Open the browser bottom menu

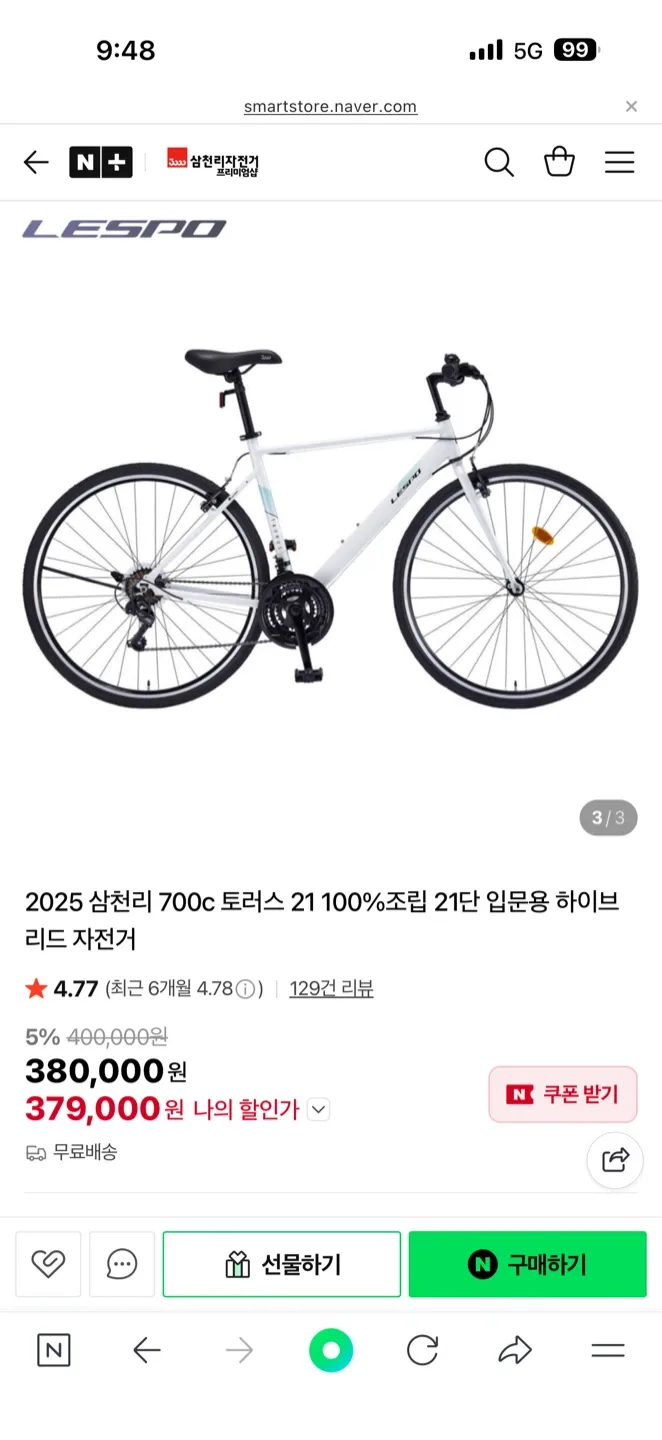tap(608, 1351)
